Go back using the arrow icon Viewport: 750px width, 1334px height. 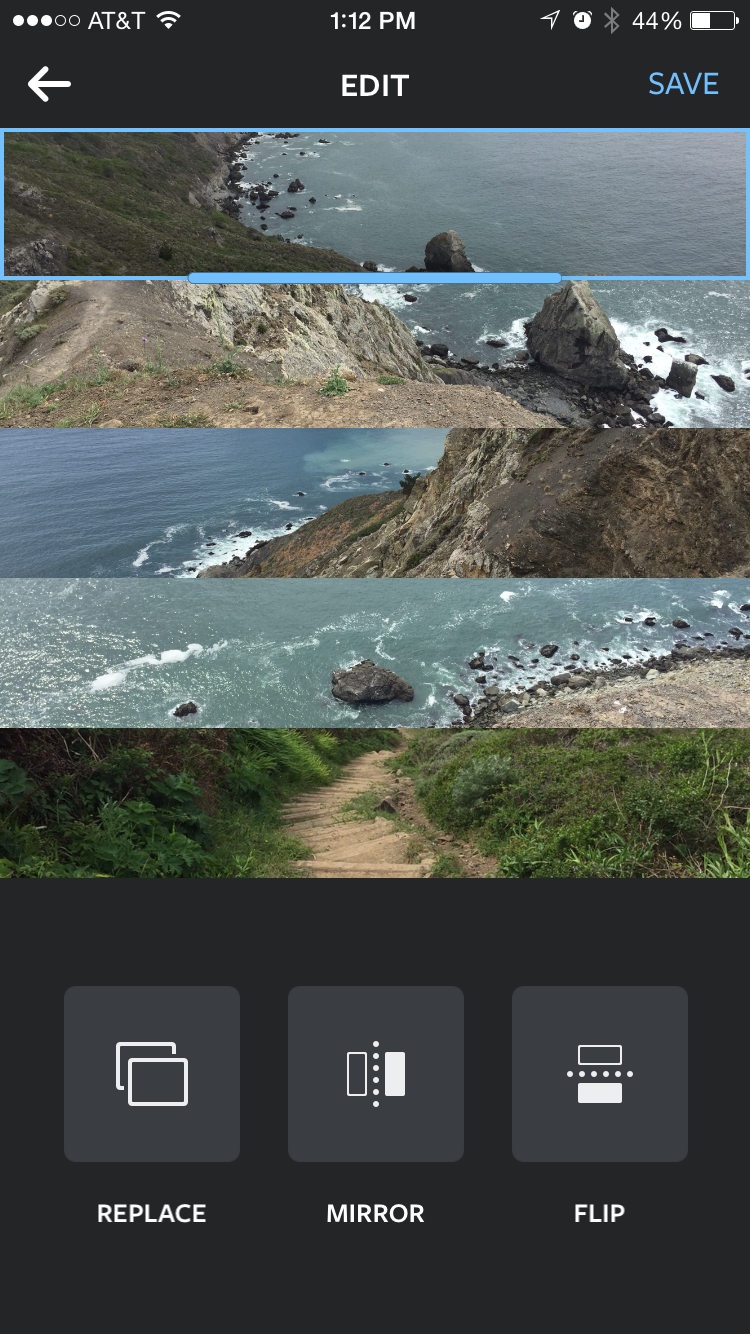pyautogui.click(x=49, y=84)
